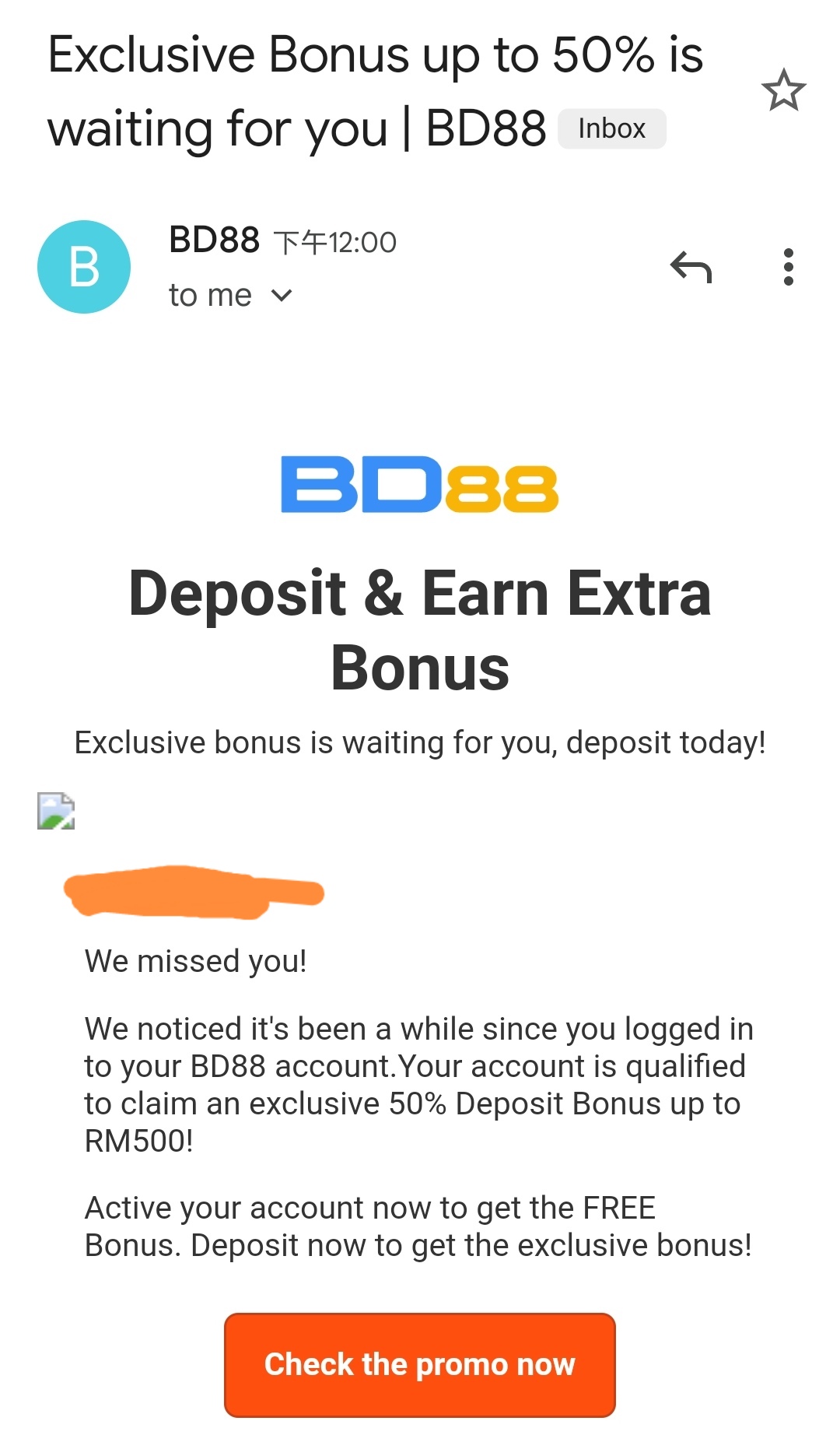
Task: Tap the "Check the promo now" button
Action: click(x=420, y=1364)
